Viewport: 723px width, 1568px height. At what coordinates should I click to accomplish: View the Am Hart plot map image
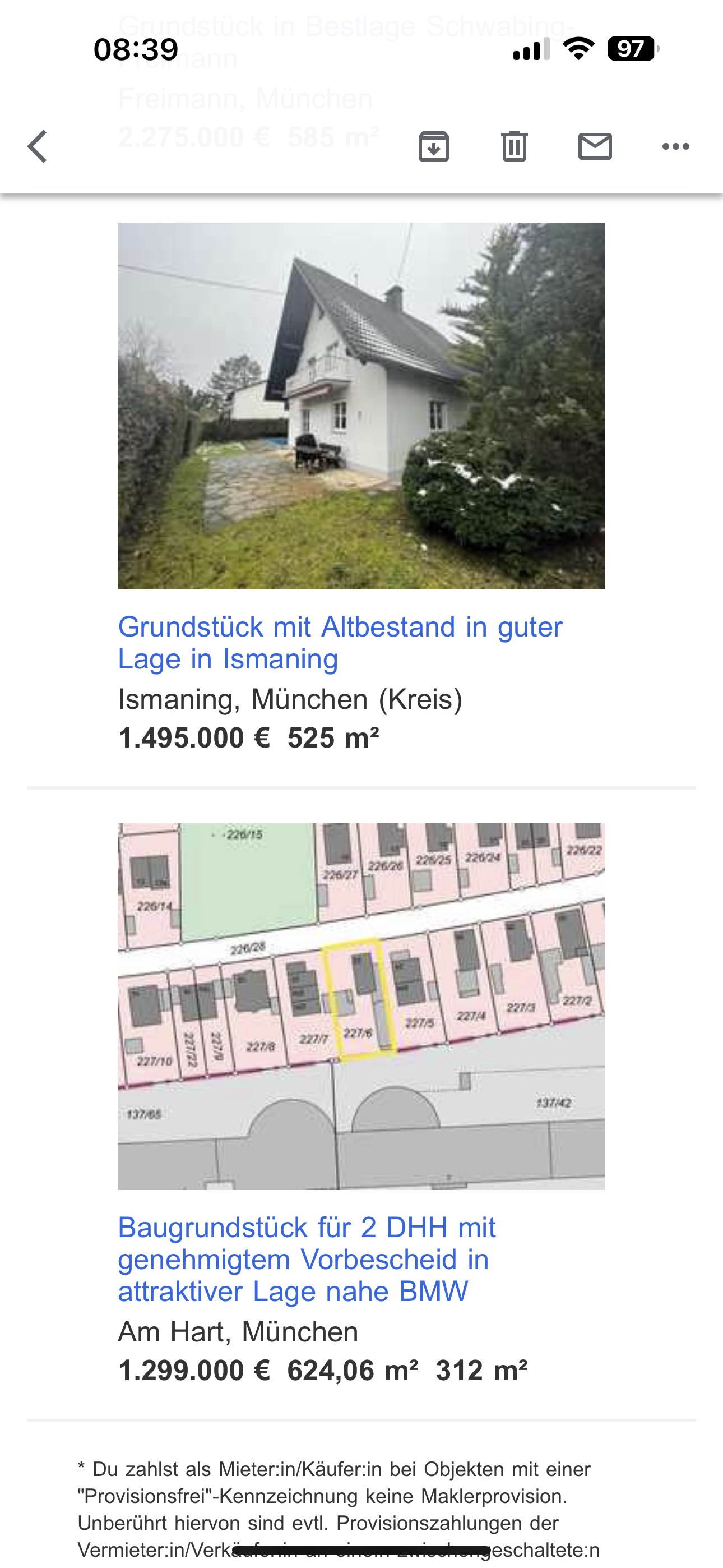point(361,1006)
